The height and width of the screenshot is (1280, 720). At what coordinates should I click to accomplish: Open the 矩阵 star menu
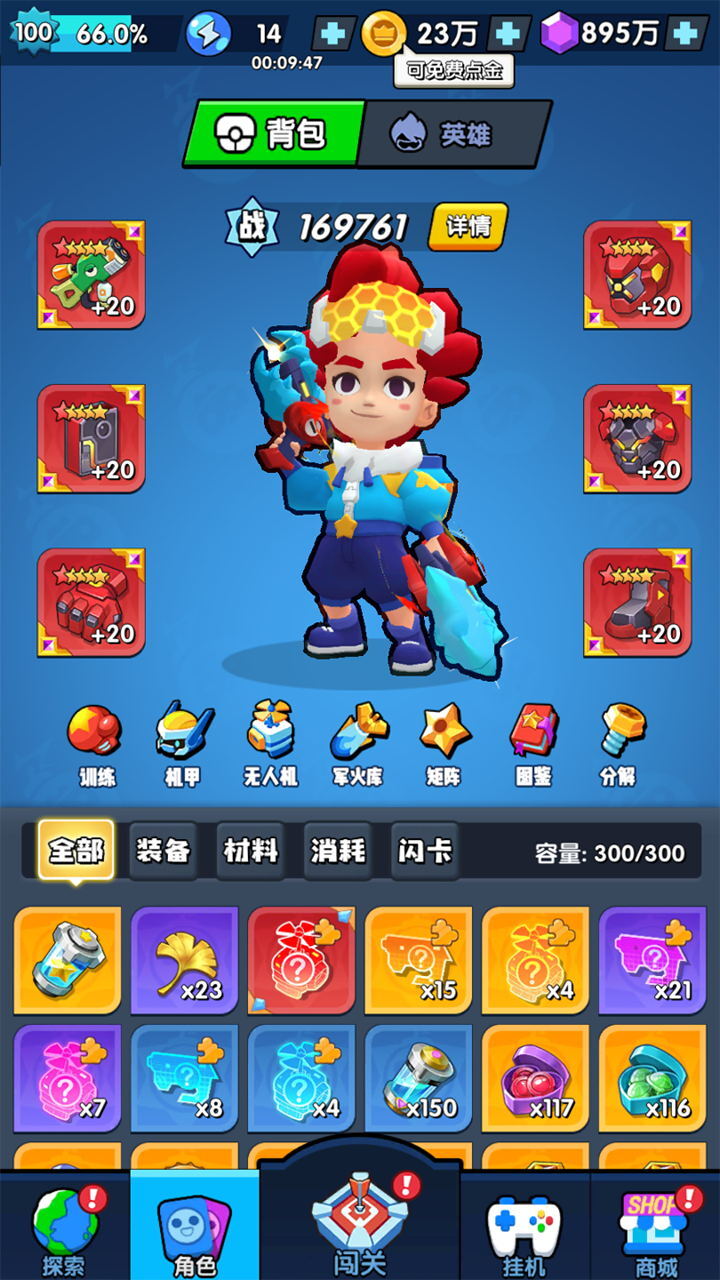444,742
